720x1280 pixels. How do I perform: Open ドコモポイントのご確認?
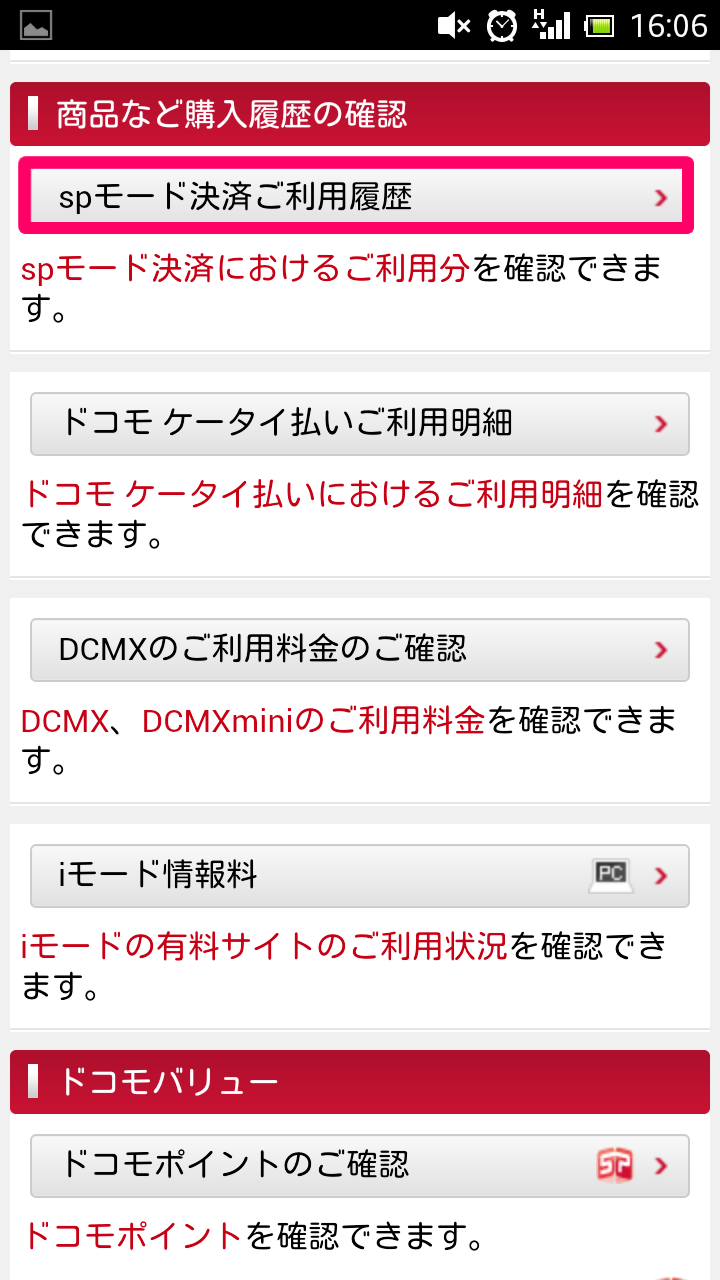point(360,1165)
